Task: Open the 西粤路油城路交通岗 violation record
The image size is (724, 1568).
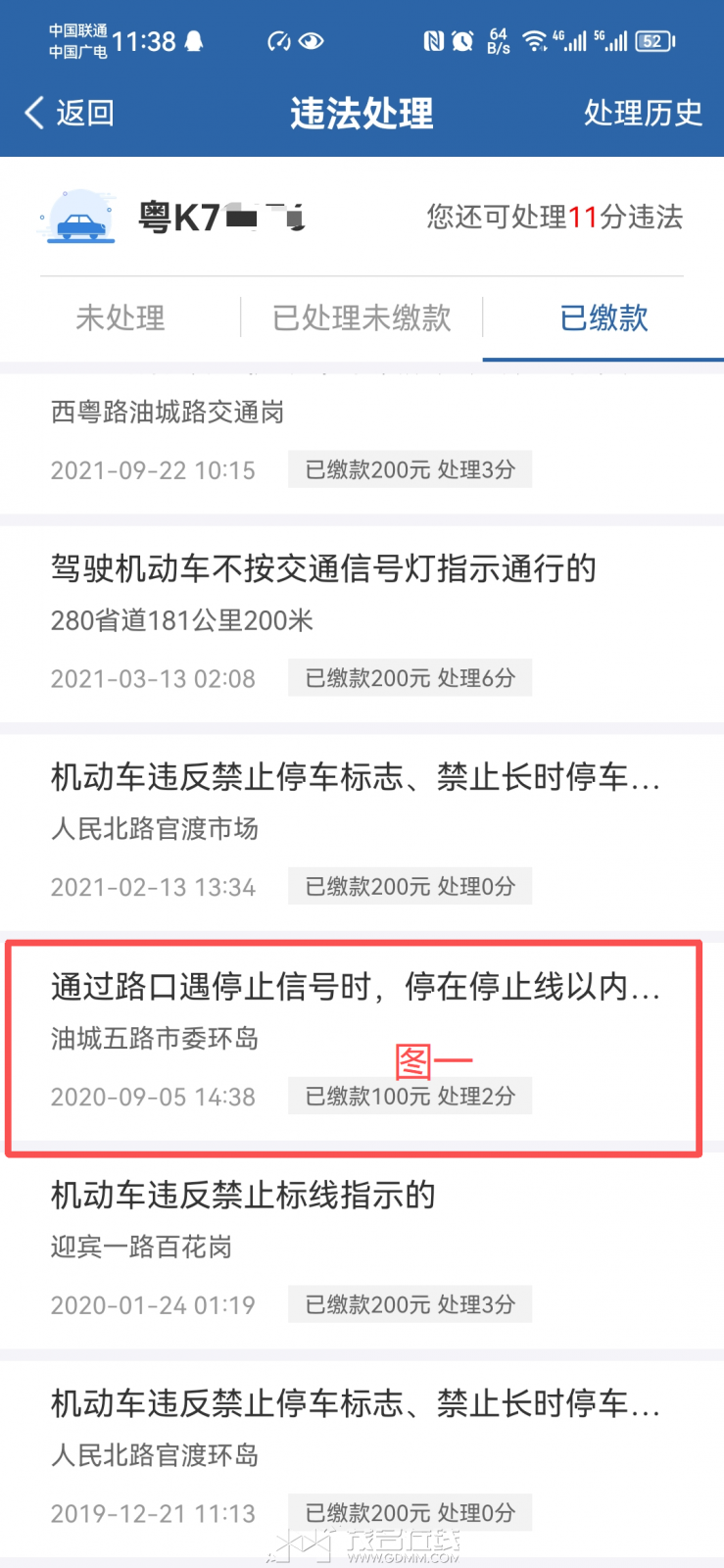Action: pos(362,441)
